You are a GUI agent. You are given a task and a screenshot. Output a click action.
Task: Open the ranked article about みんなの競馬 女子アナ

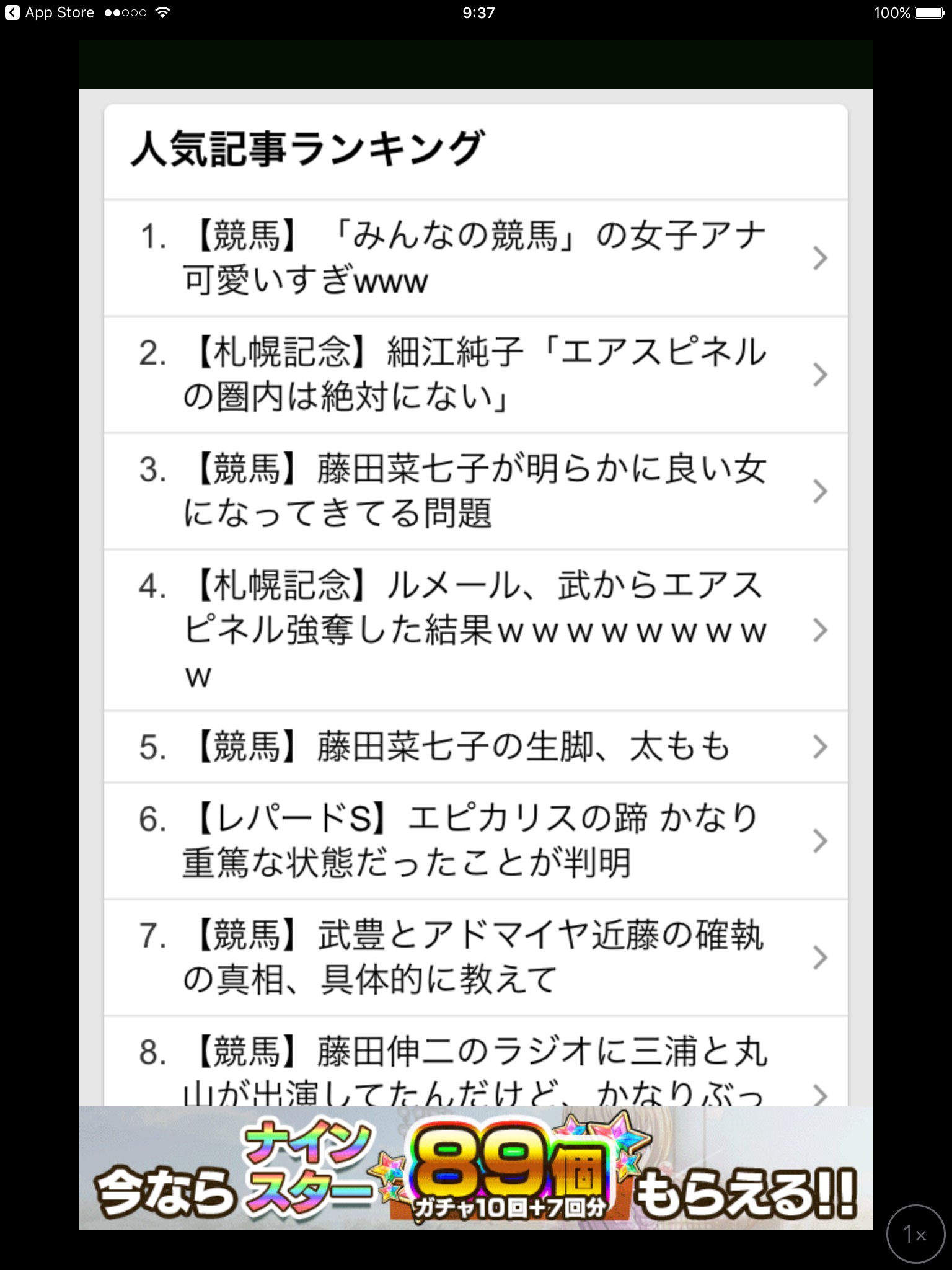coord(475,258)
